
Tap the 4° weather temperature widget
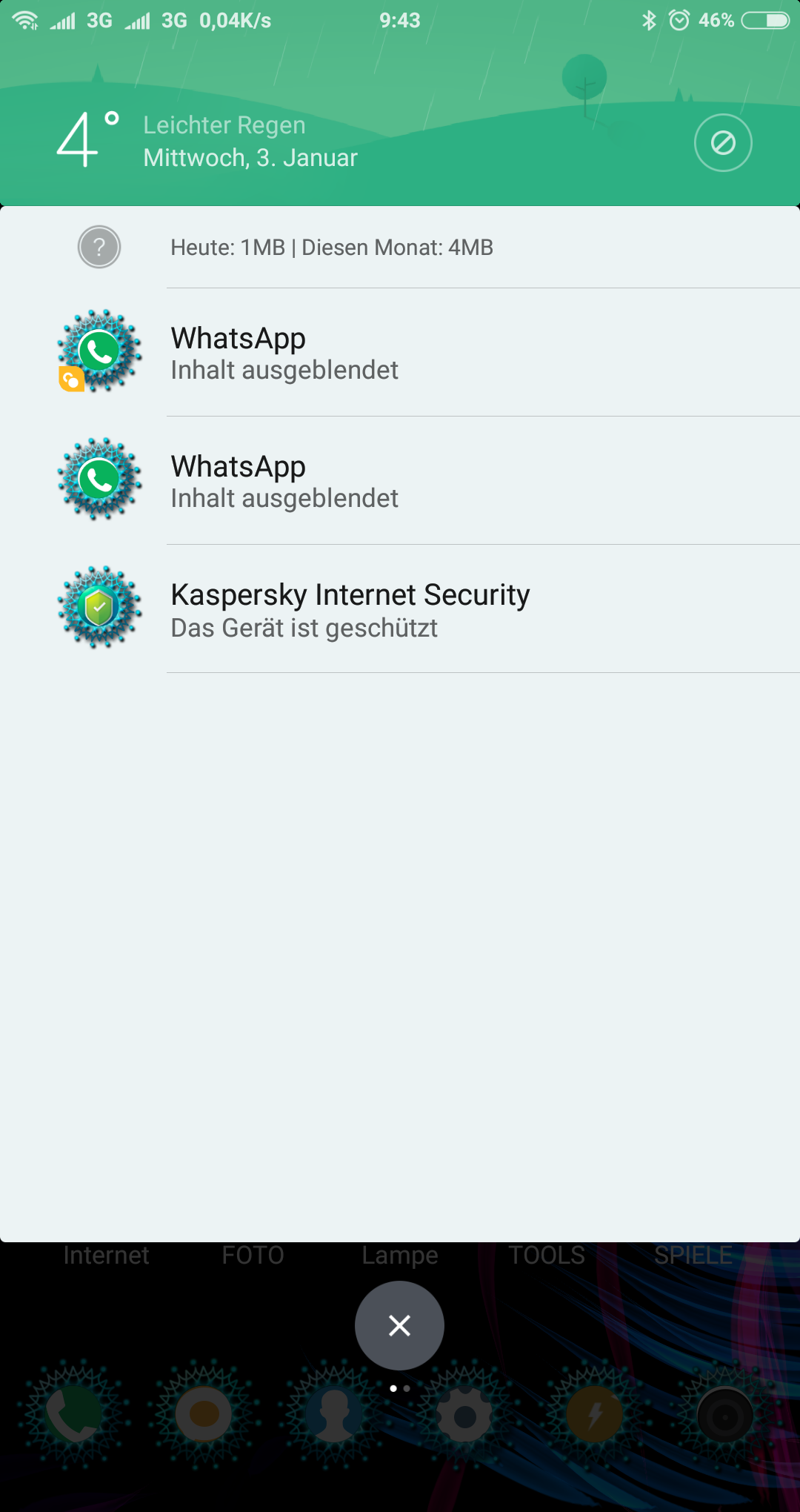point(87,139)
